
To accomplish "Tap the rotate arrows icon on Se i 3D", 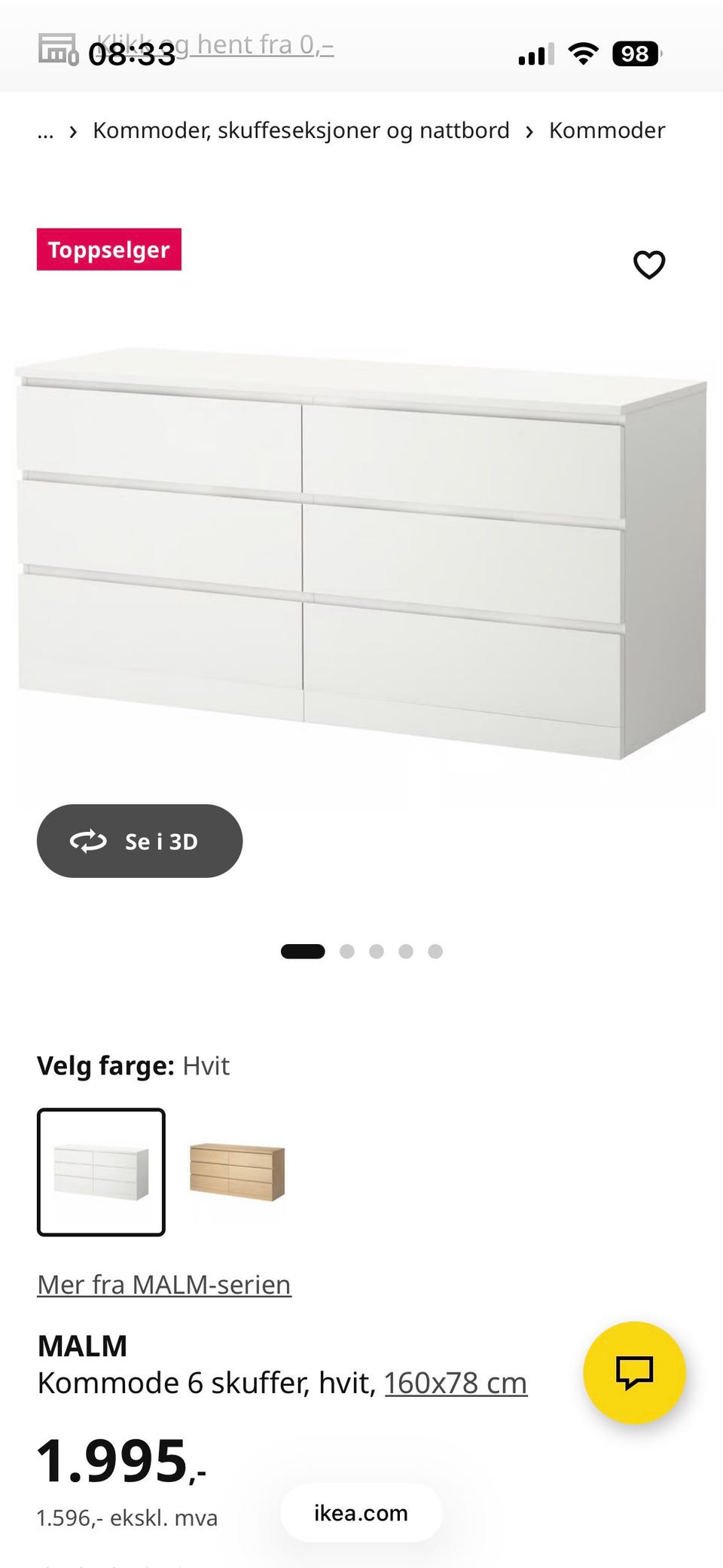I will [x=87, y=842].
